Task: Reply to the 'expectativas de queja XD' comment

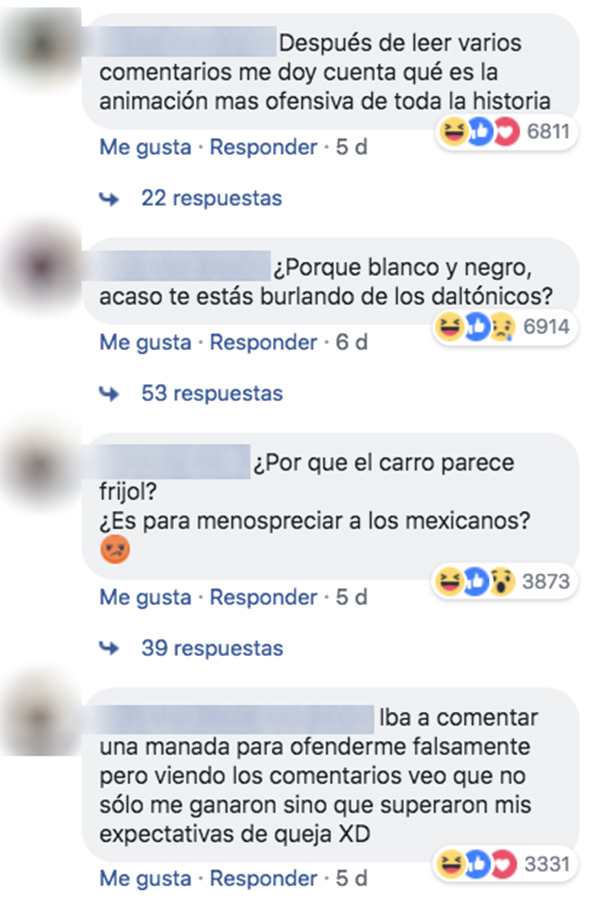Action: coord(263,879)
